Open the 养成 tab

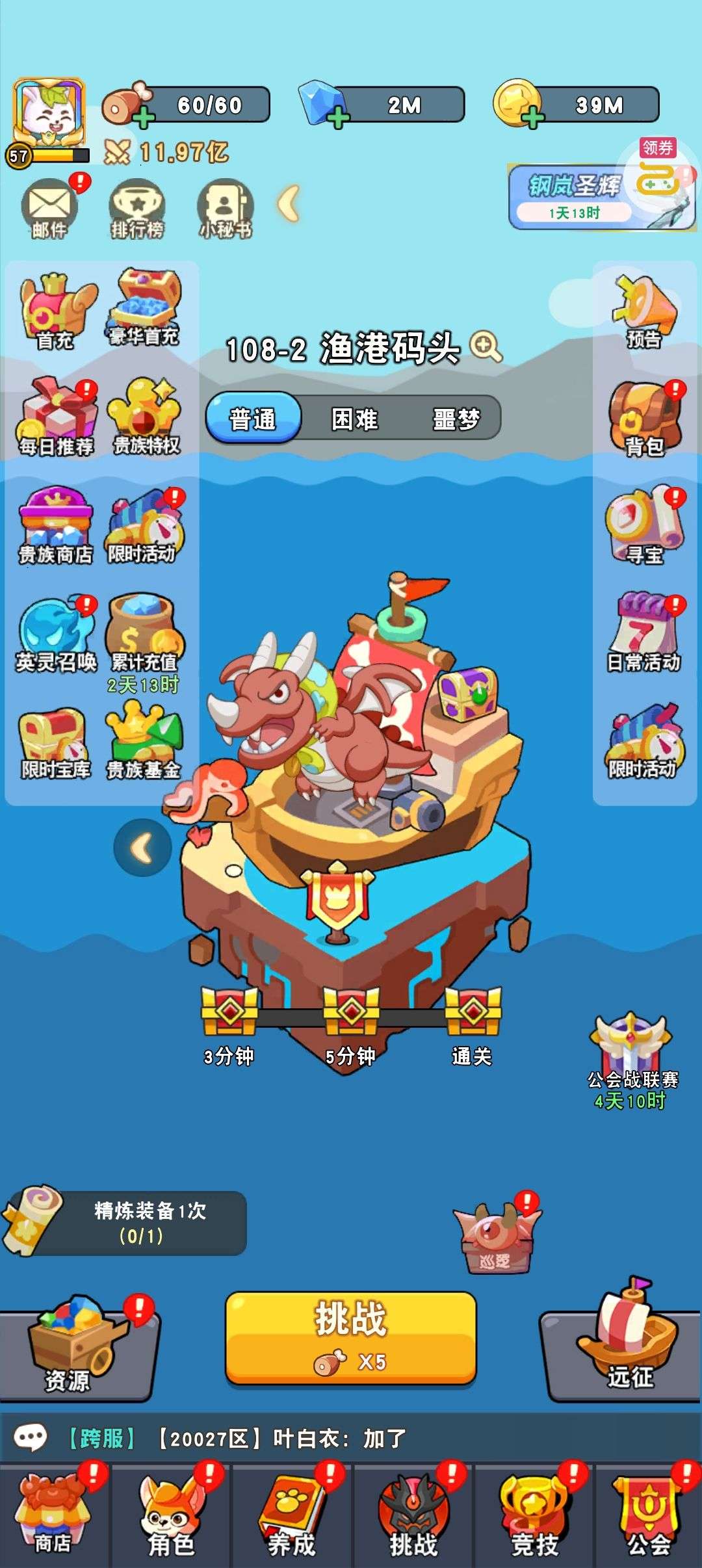pyautogui.click(x=291, y=1516)
